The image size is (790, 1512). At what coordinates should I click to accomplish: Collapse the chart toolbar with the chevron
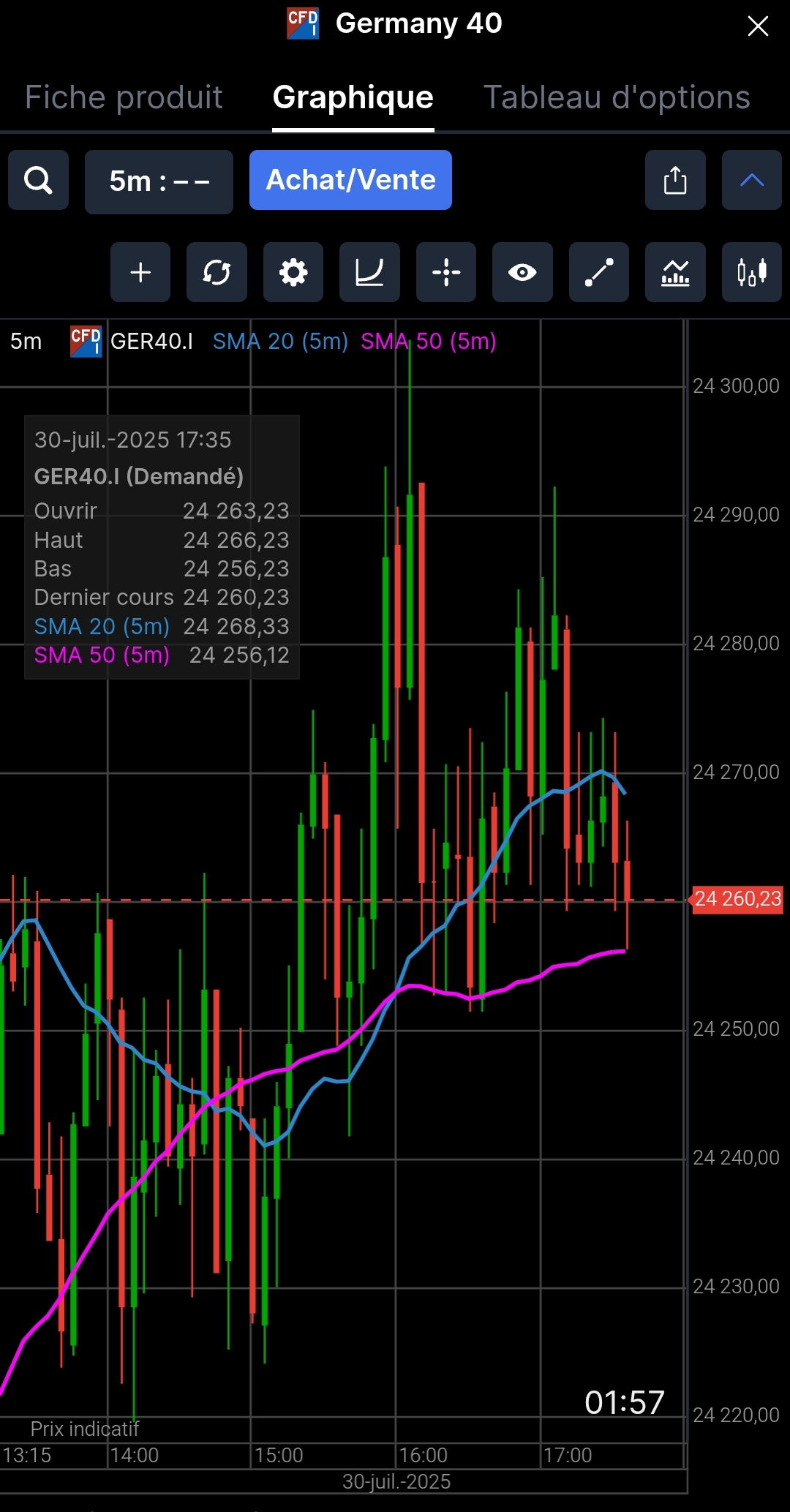coord(751,181)
